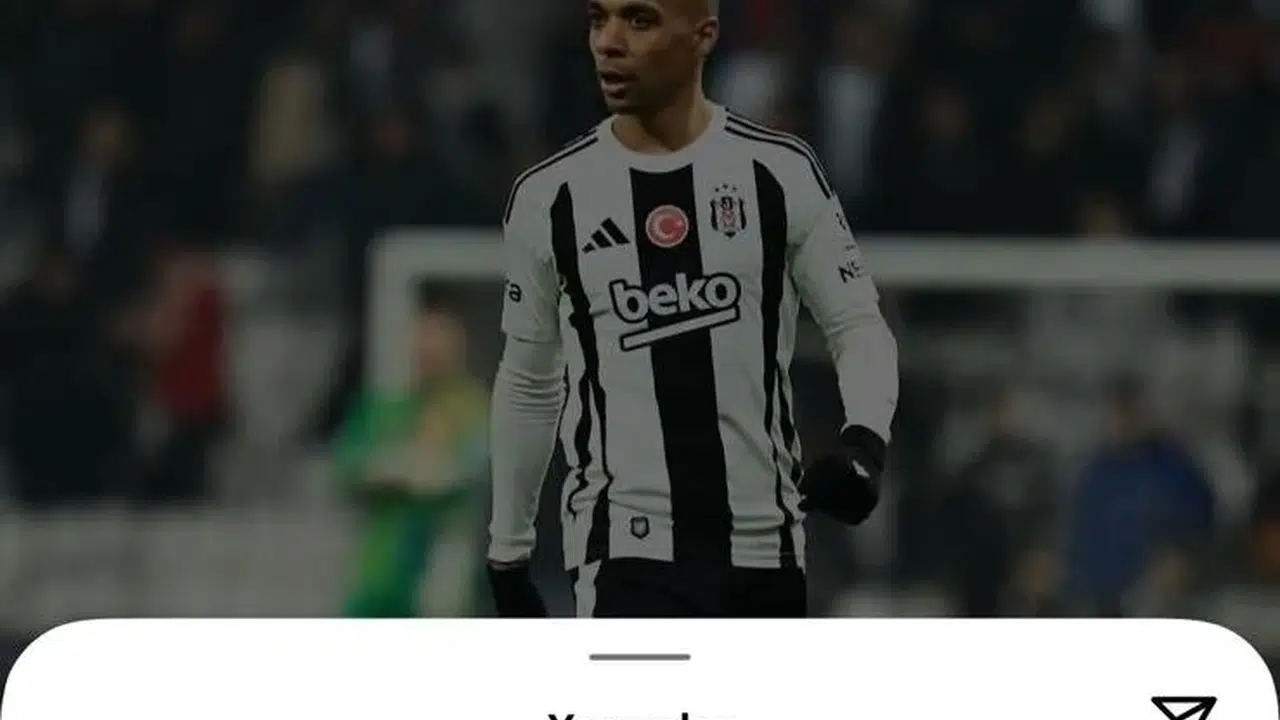Tap the comments sheet drag handle
Image resolution: width=1280 pixels, height=720 pixels.
pos(640,657)
